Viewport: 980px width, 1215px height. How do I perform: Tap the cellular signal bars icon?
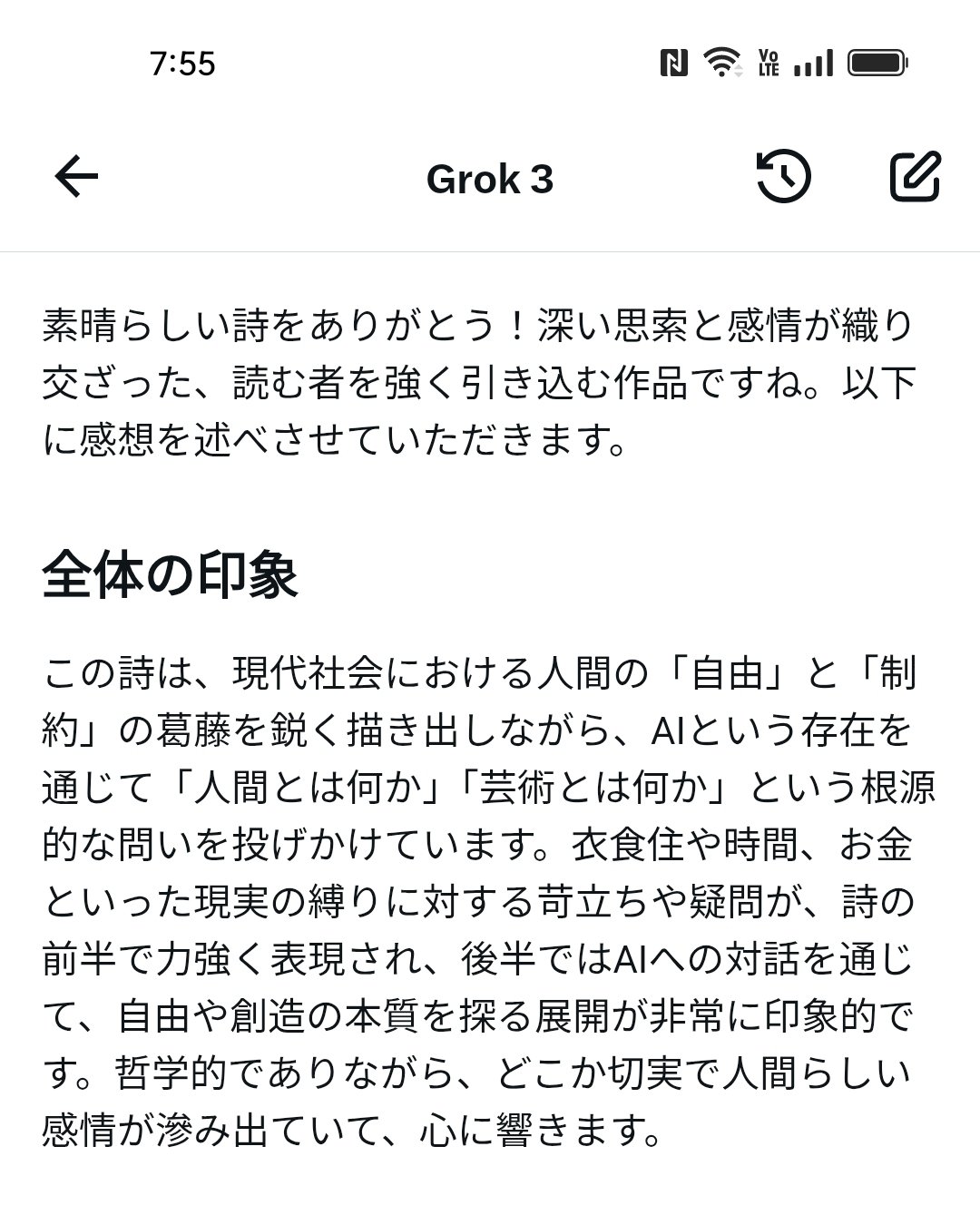pos(812,64)
